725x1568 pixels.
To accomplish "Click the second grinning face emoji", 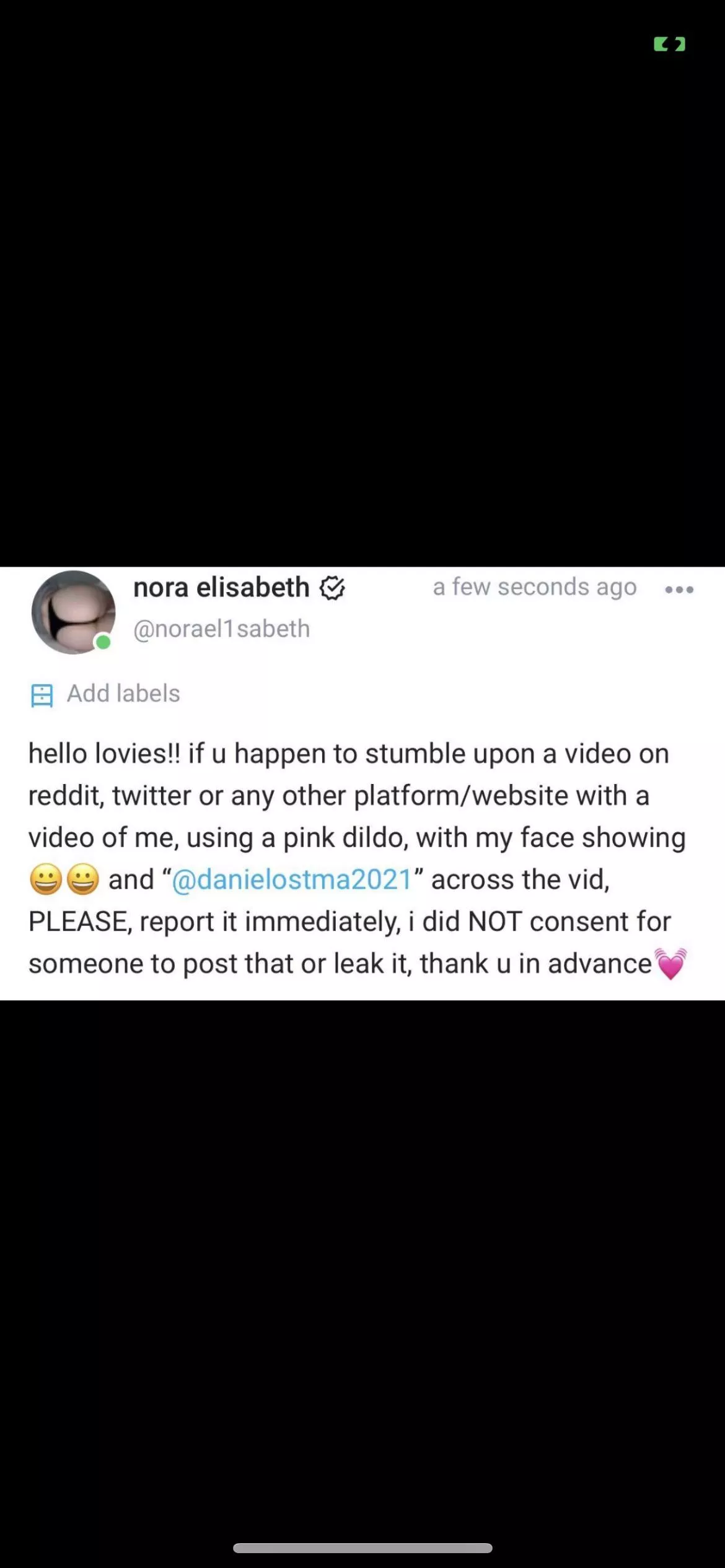I will [x=83, y=879].
